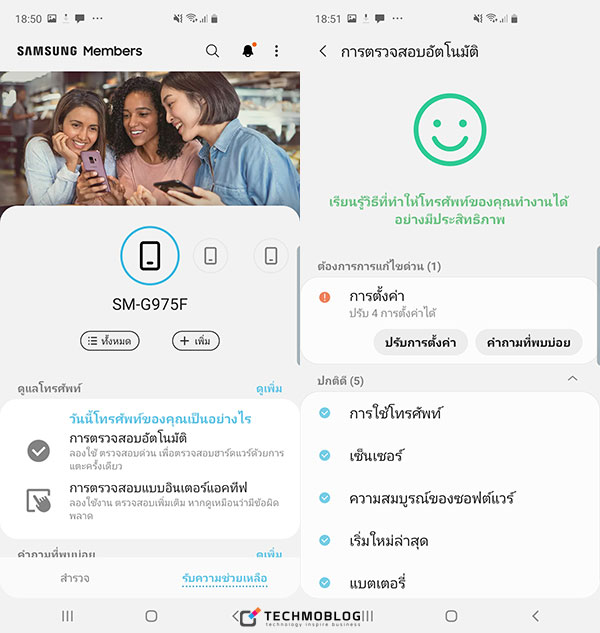Tap the ทั้งหมด button
This screenshot has width=600, height=633.
[x=110, y=341]
